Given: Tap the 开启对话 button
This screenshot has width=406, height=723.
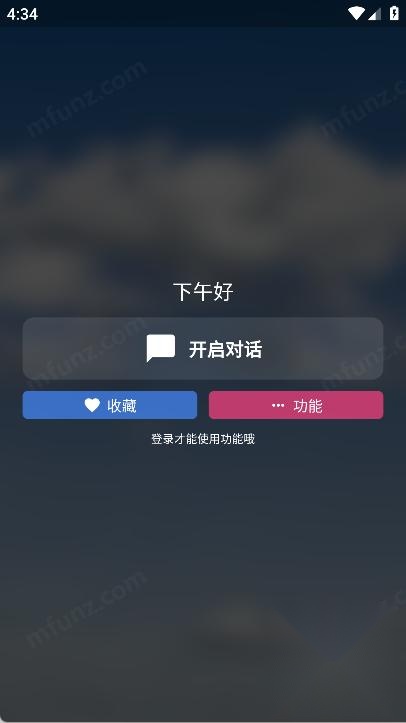Looking at the screenshot, I should [x=203, y=349].
